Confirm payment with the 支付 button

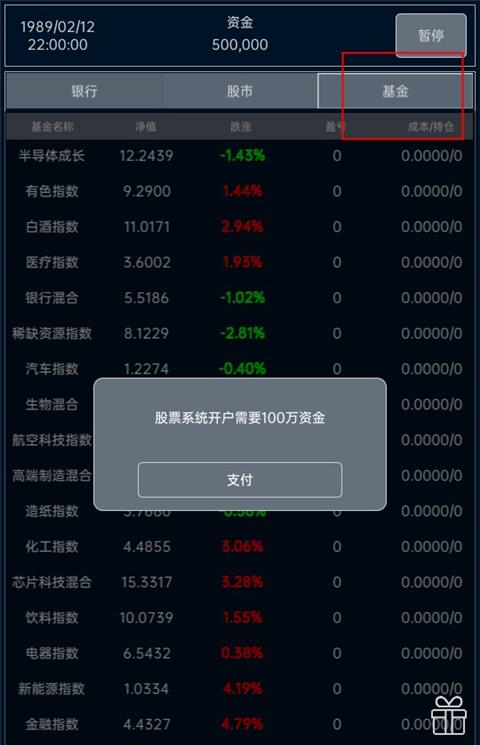(x=240, y=480)
